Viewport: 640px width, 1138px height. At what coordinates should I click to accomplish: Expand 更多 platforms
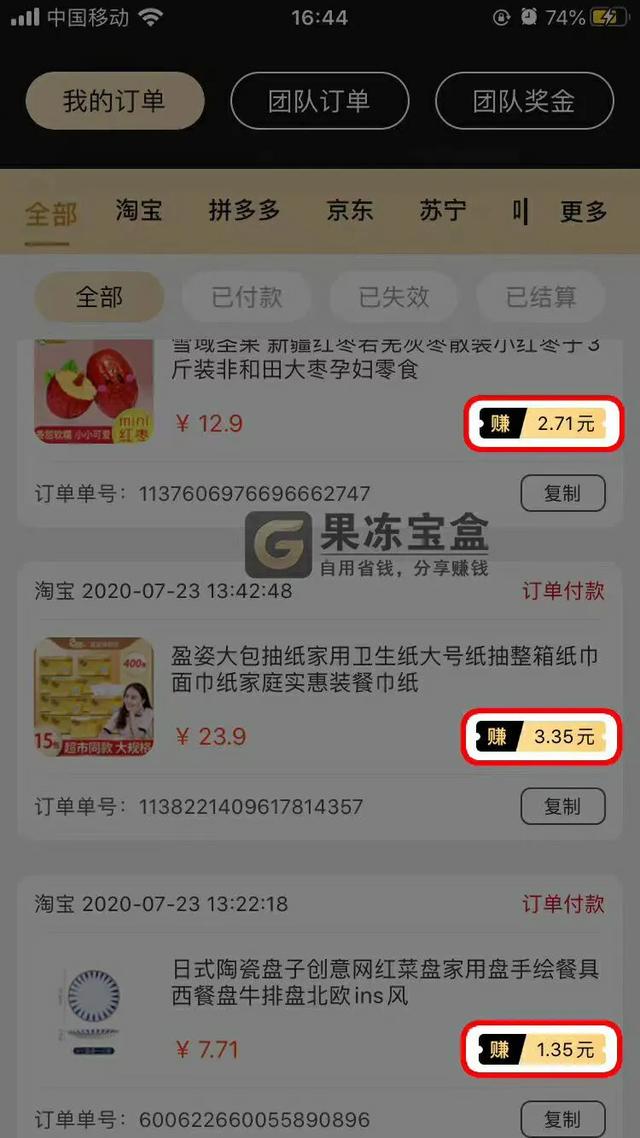pyautogui.click(x=583, y=211)
